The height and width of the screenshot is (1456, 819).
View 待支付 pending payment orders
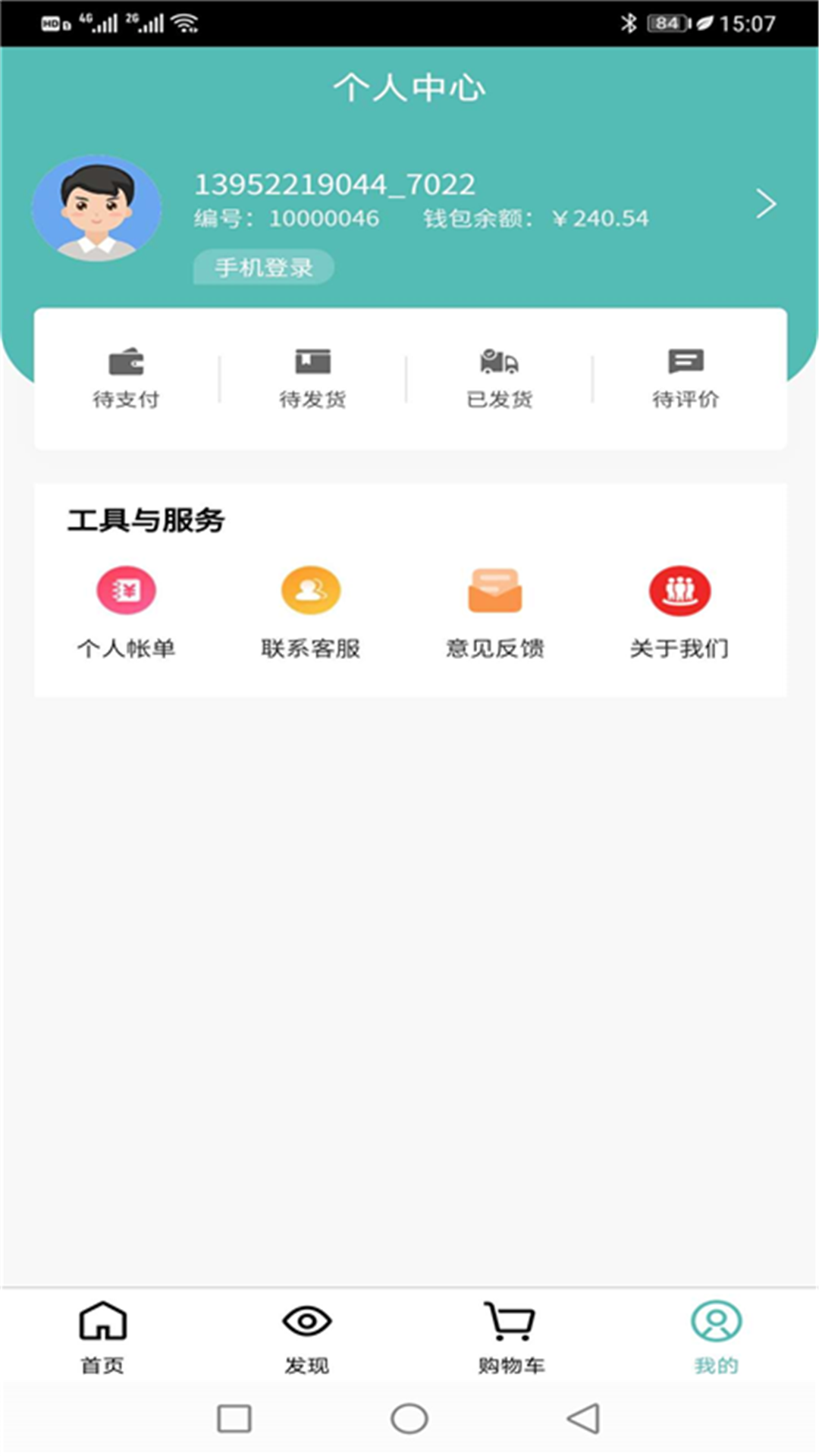(126, 378)
